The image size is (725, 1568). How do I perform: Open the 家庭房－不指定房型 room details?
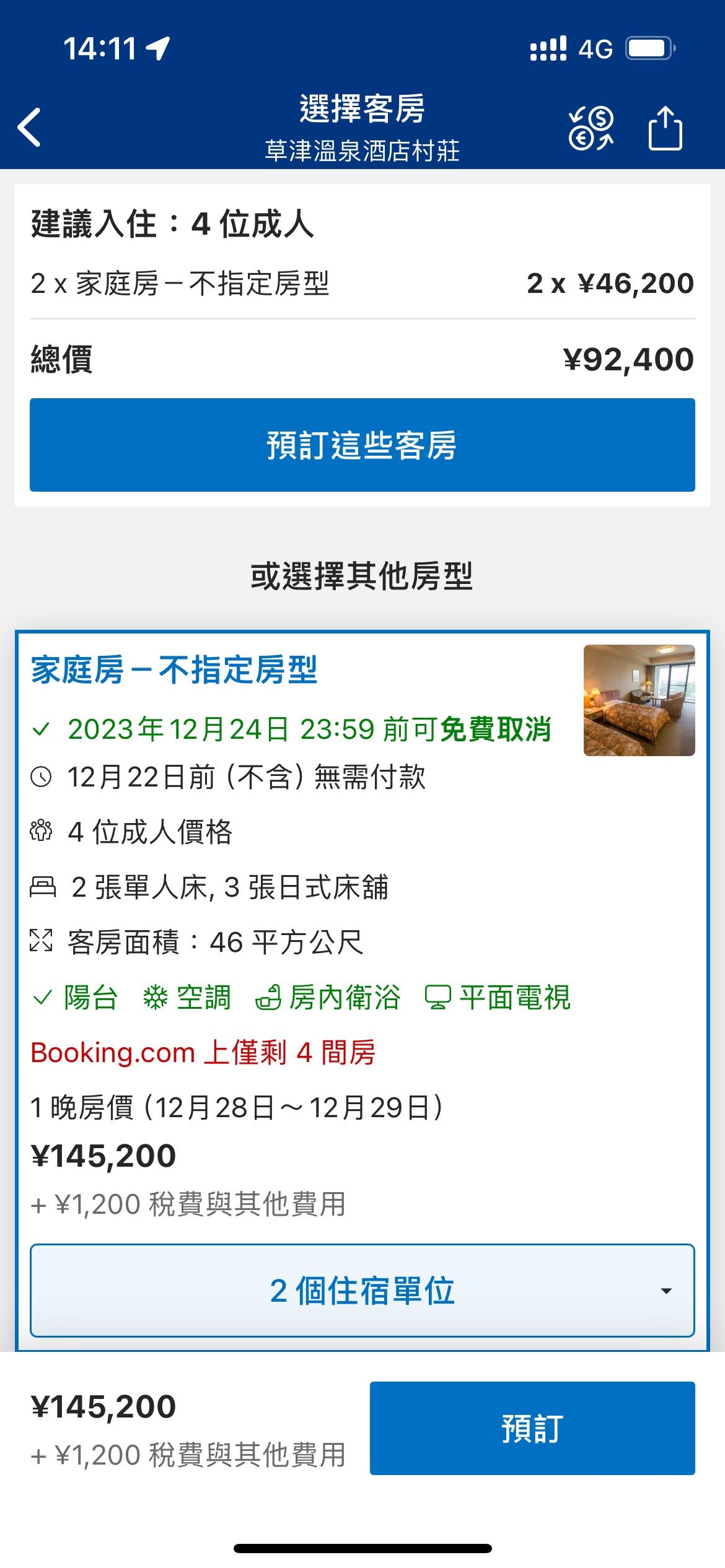(174, 670)
